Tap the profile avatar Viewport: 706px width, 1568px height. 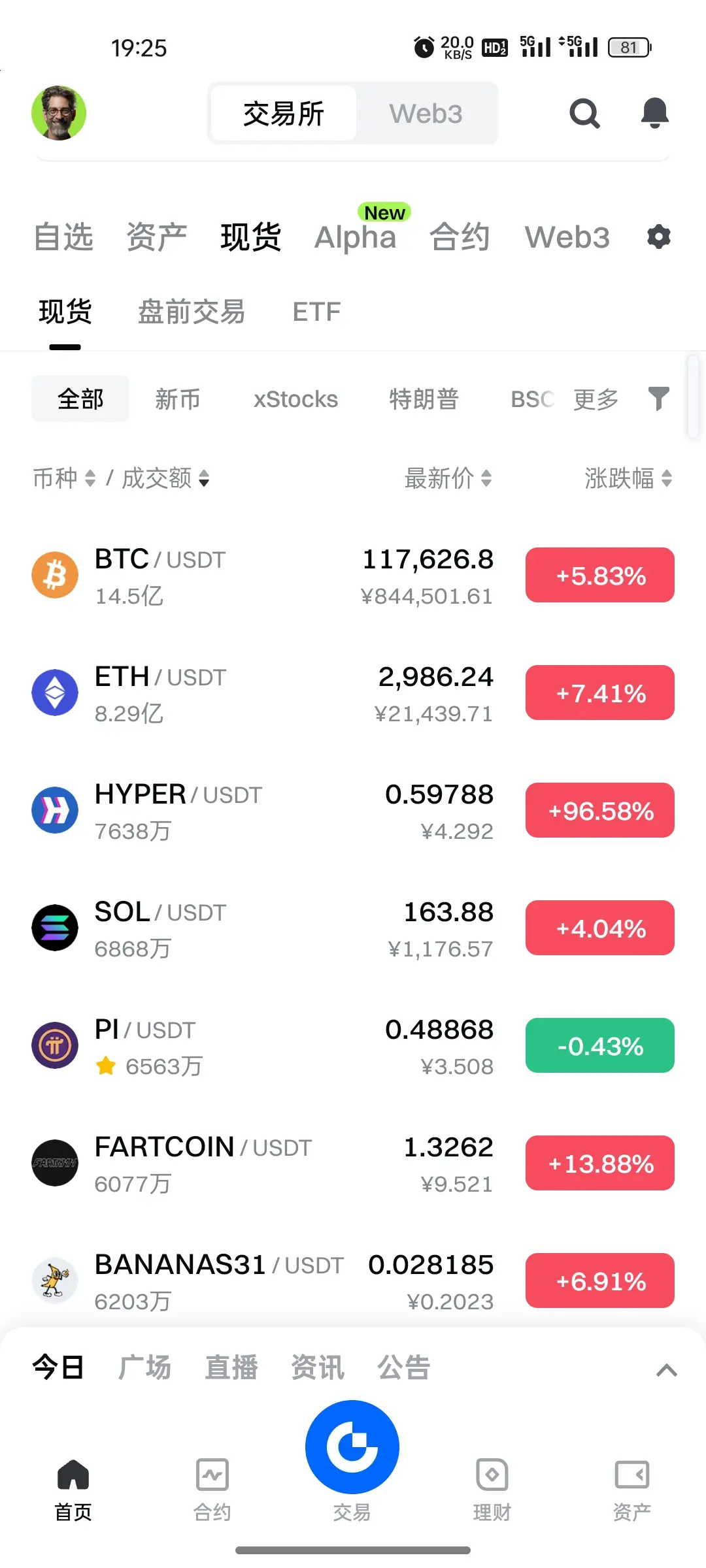coord(59,113)
